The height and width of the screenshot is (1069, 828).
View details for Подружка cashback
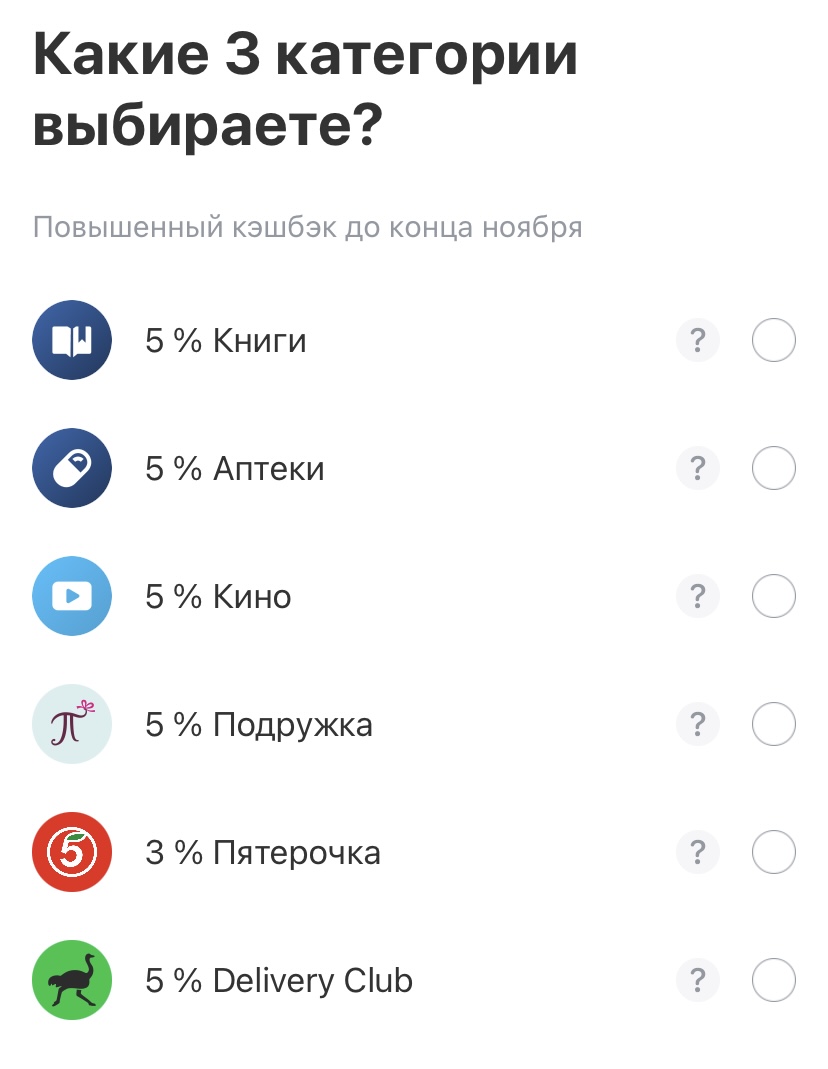click(698, 724)
